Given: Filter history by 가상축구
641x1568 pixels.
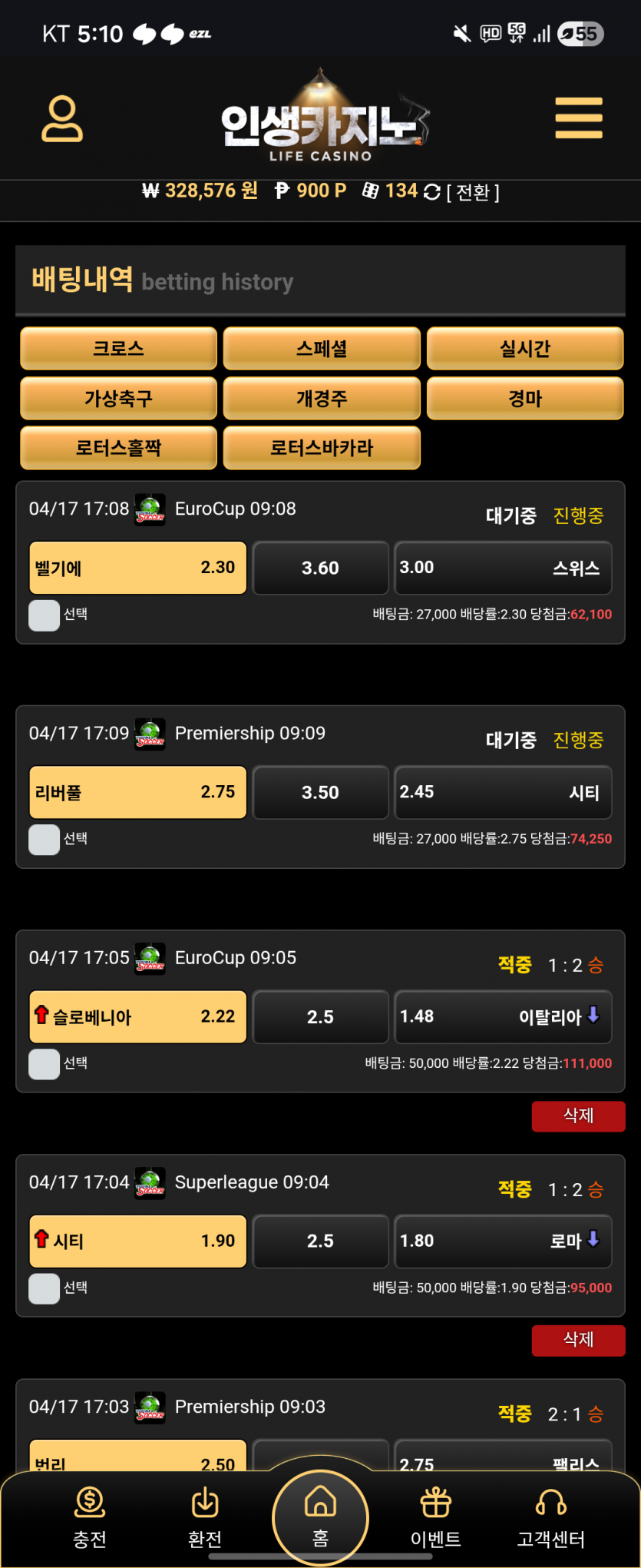Looking at the screenshot, I should (118, 398).
